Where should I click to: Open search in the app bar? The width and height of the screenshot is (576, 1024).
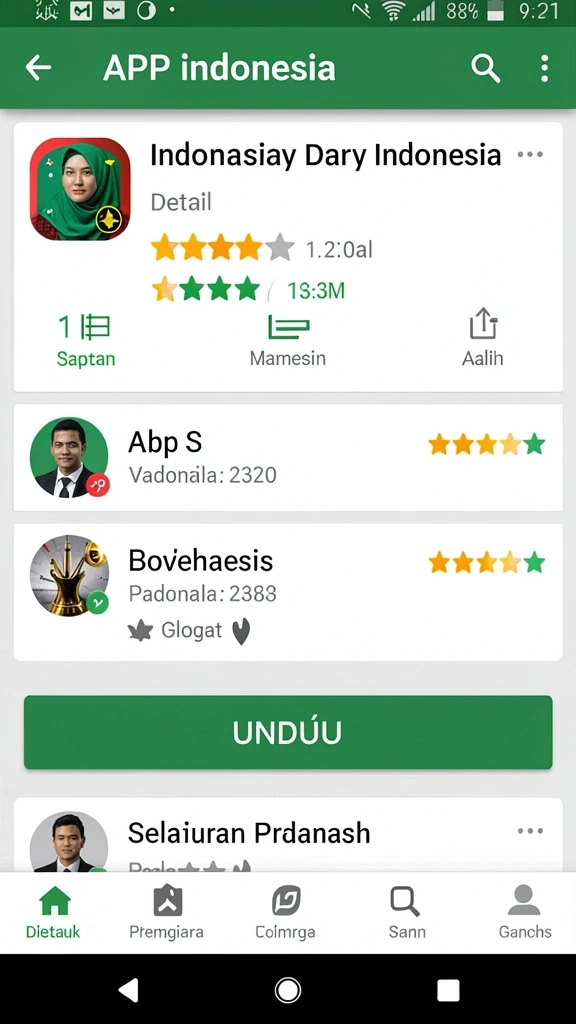click(x=485, y=68)
